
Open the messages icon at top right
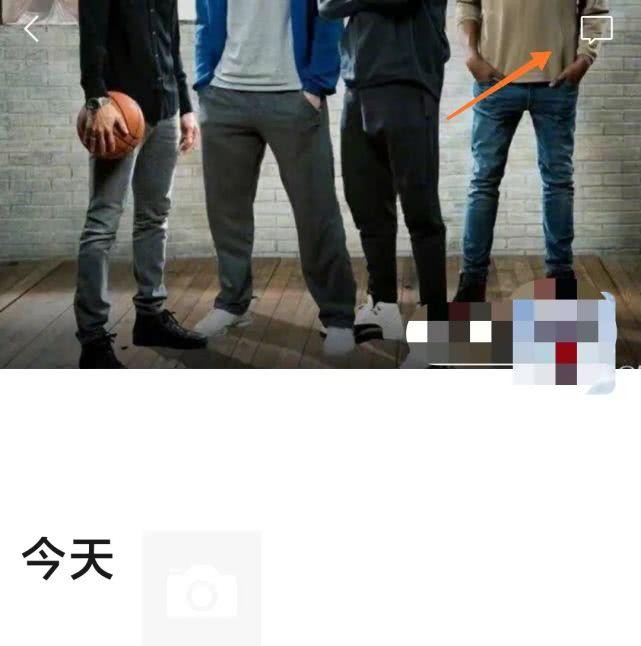(x=596, y=30)
